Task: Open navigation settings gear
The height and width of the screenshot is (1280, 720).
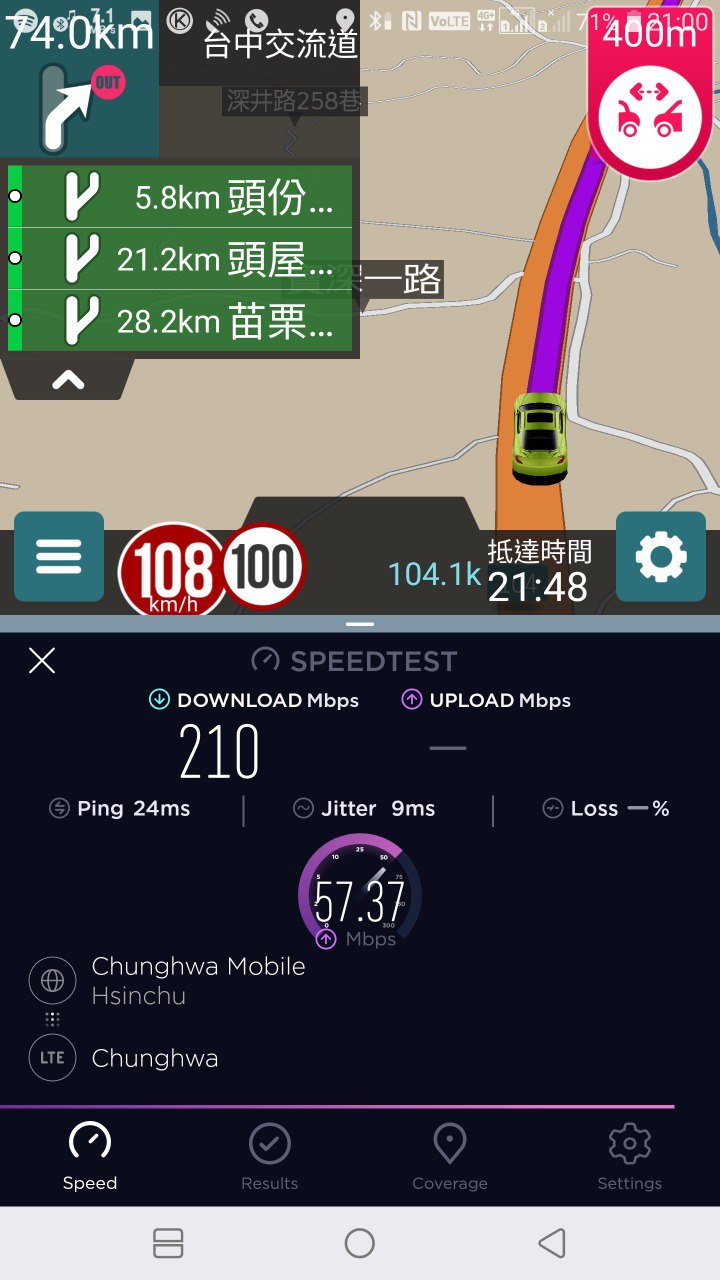Action: coord(661,557)
